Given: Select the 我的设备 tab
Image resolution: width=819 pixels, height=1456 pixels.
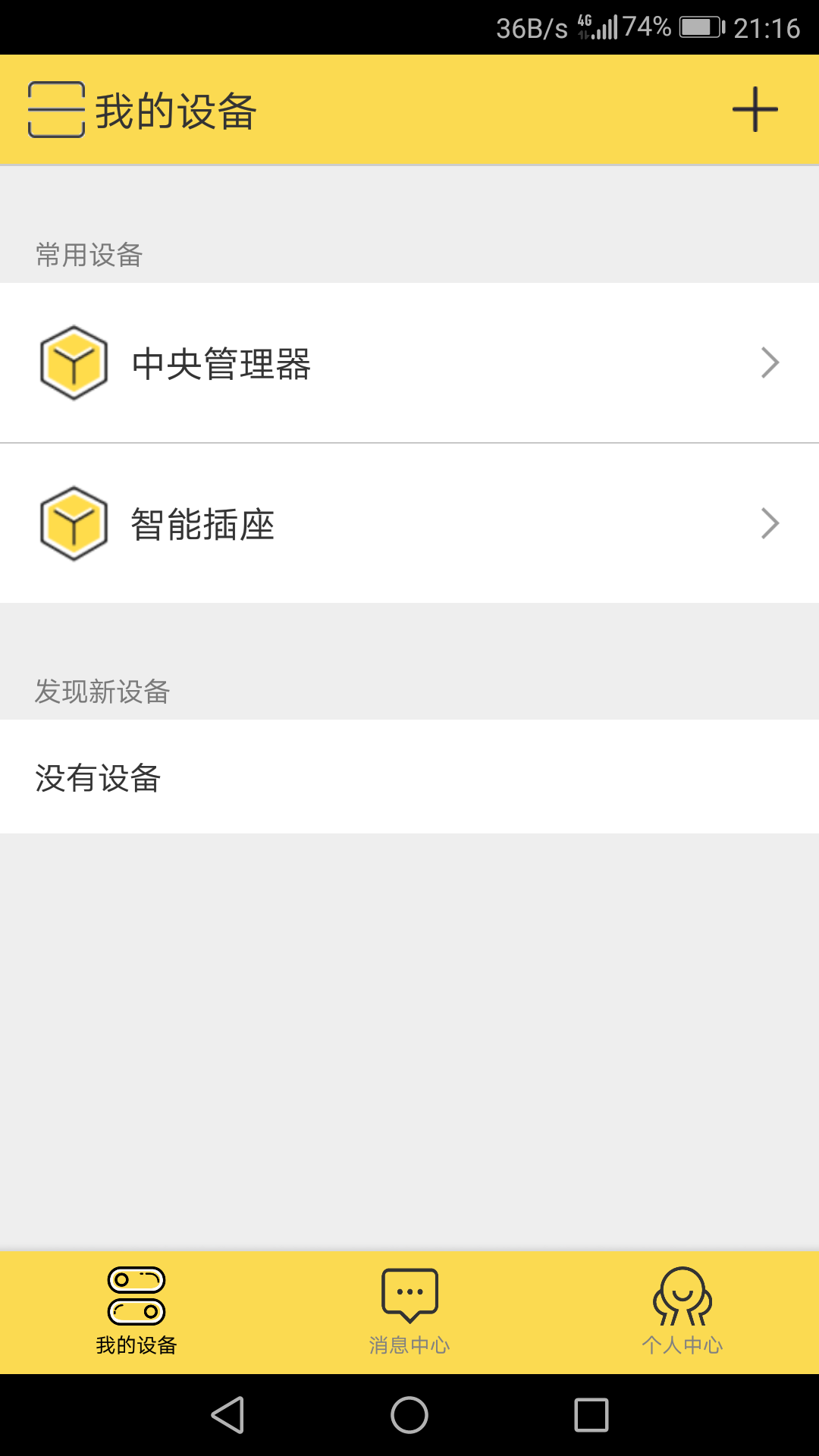Looking at the screenshot, I should [x=136, y=1312].
